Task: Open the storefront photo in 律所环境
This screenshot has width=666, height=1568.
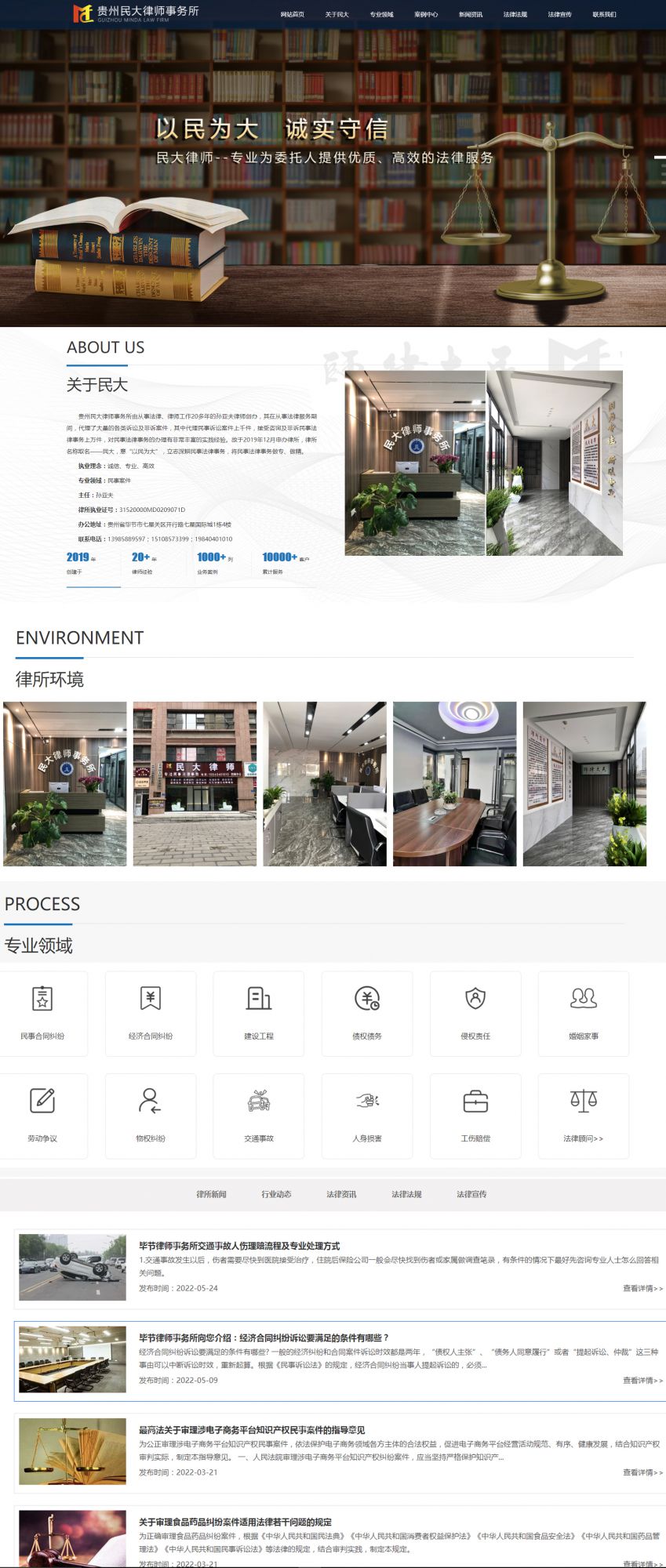Action: point(195,783)
